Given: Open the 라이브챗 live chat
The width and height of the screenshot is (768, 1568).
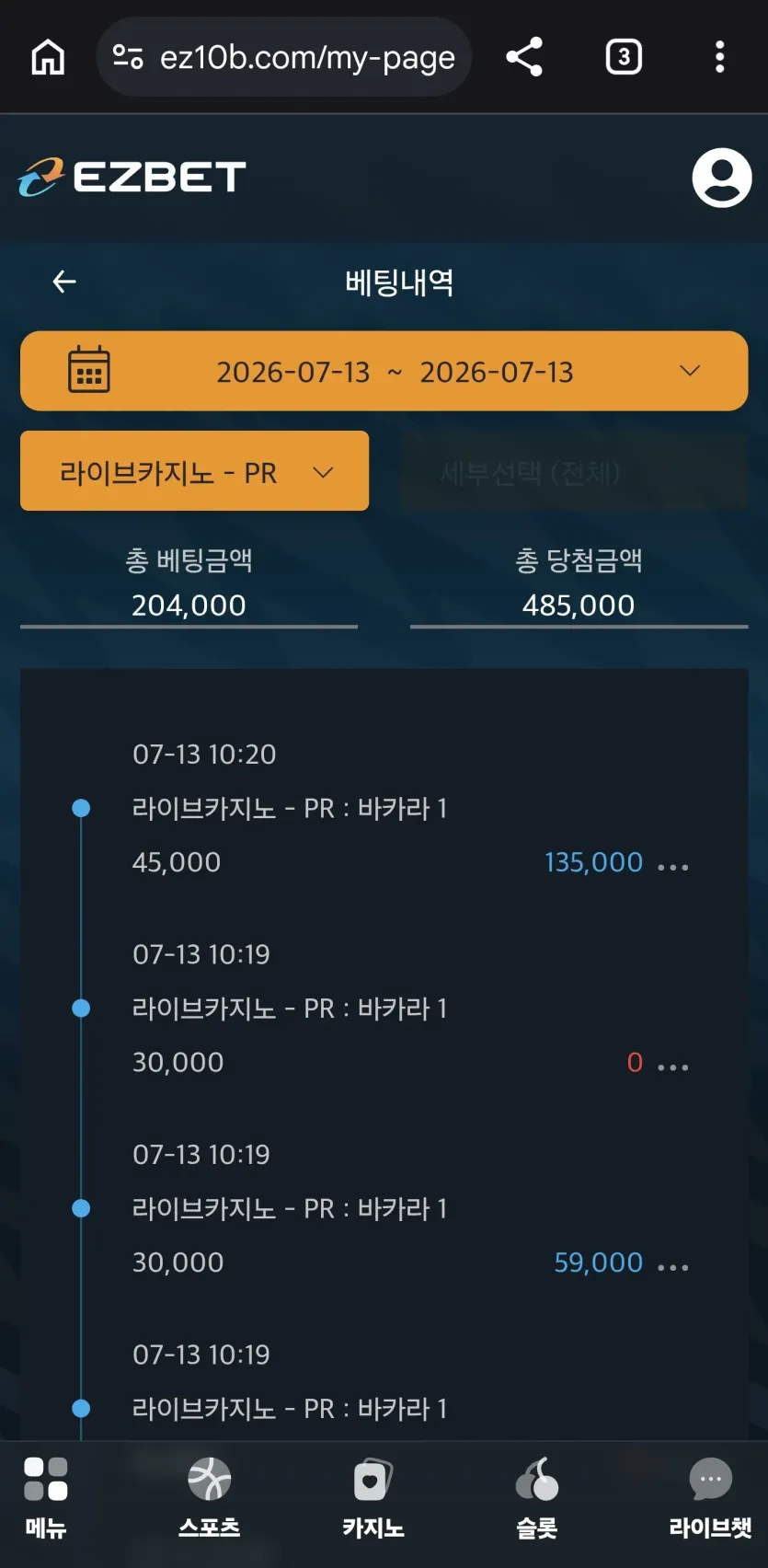Looking at the screenshot, I should (710, 1498).
